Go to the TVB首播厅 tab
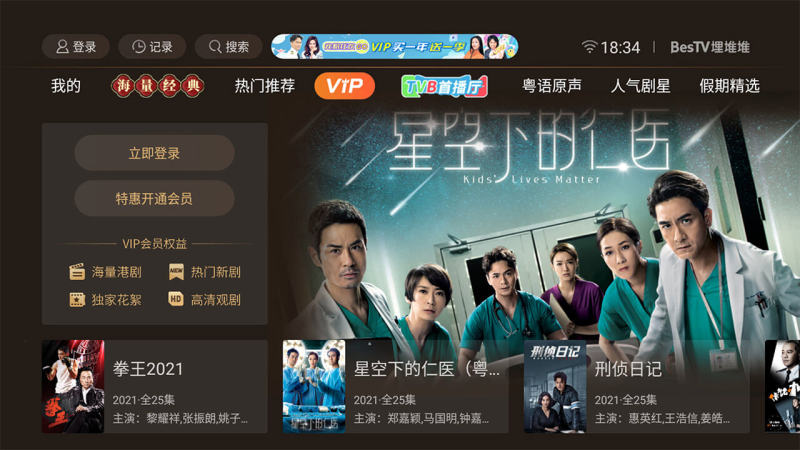This screenshot has height=450, width=800. (444, 86)
